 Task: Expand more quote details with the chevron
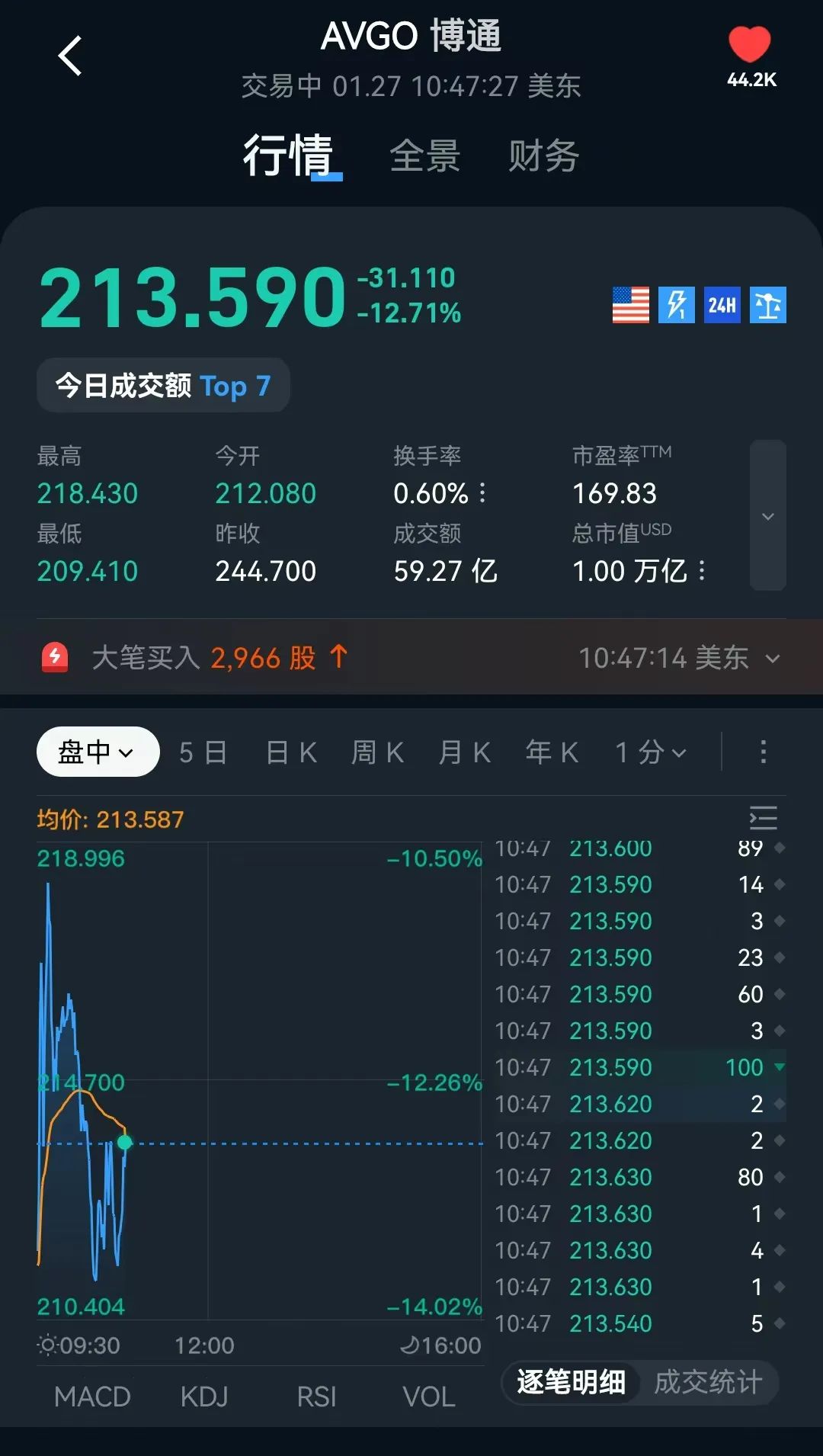pyautogui.click(x=767, y=516)
